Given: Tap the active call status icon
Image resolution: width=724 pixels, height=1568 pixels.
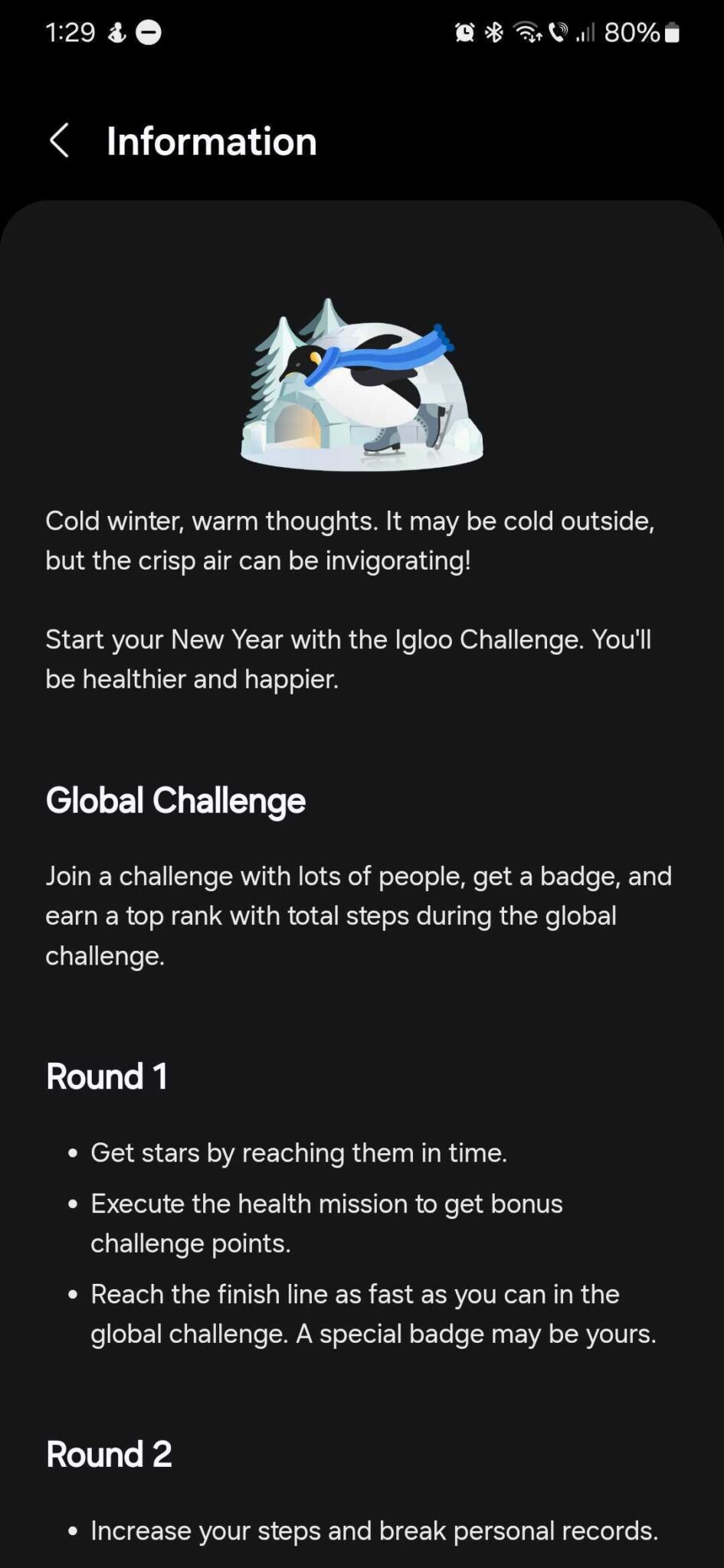Looking at the screenshot, I should [x=559, y=32].
